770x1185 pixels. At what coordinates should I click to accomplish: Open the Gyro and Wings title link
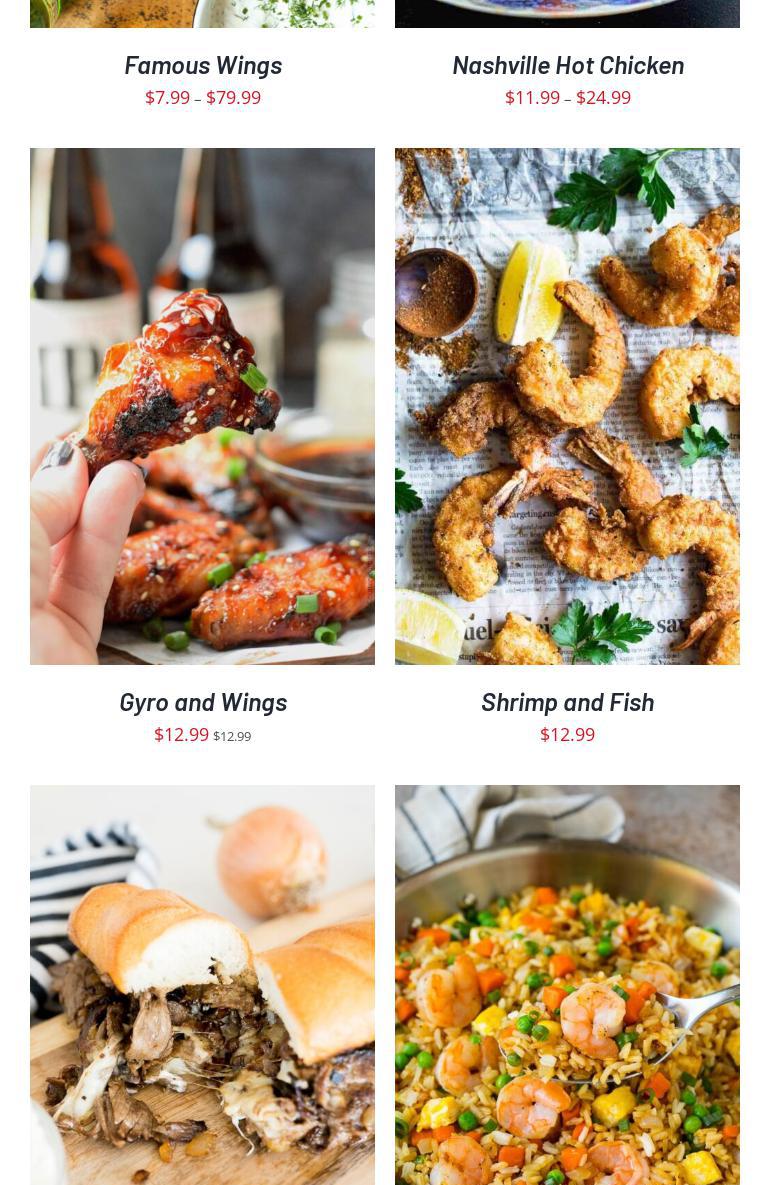click(203, 702)
